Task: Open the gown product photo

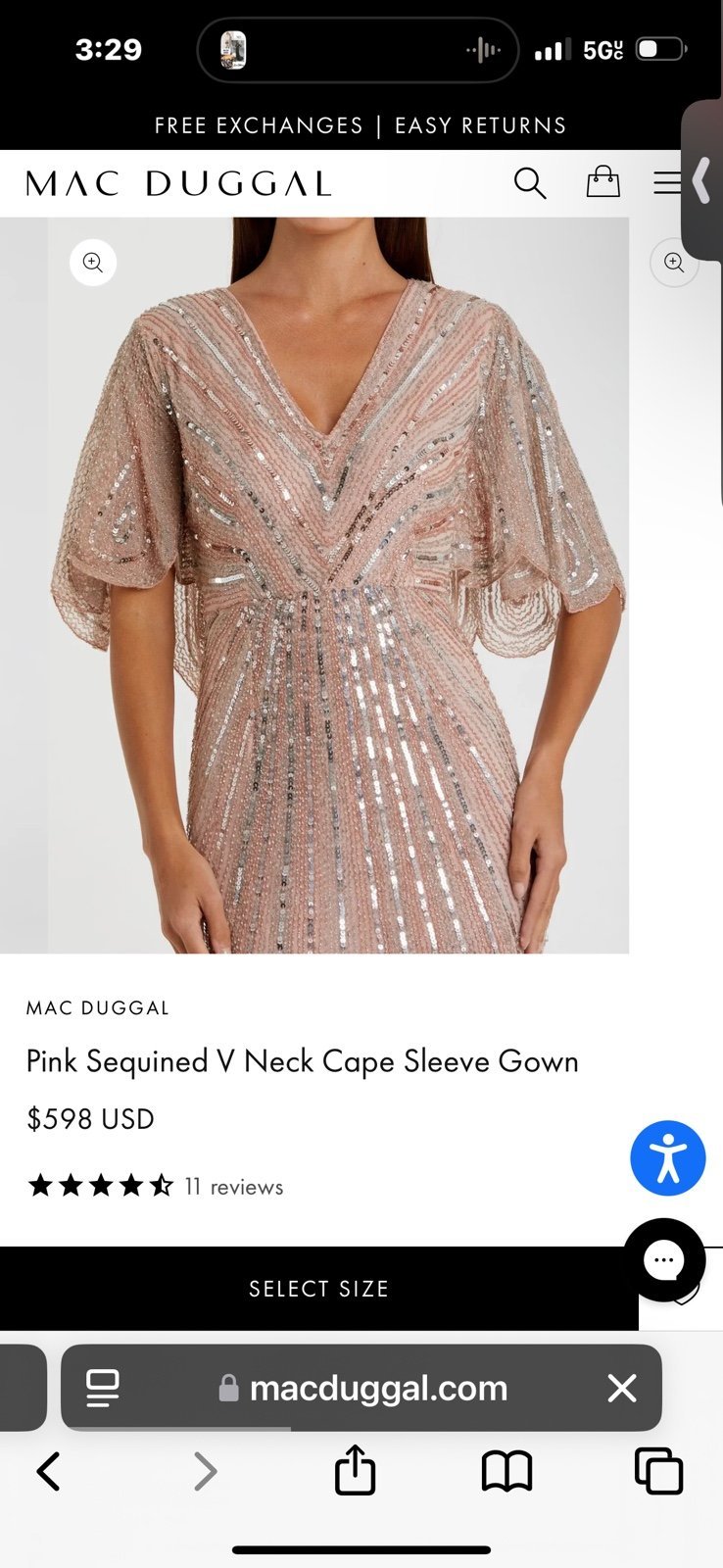Action: click(x=338, y=585)
